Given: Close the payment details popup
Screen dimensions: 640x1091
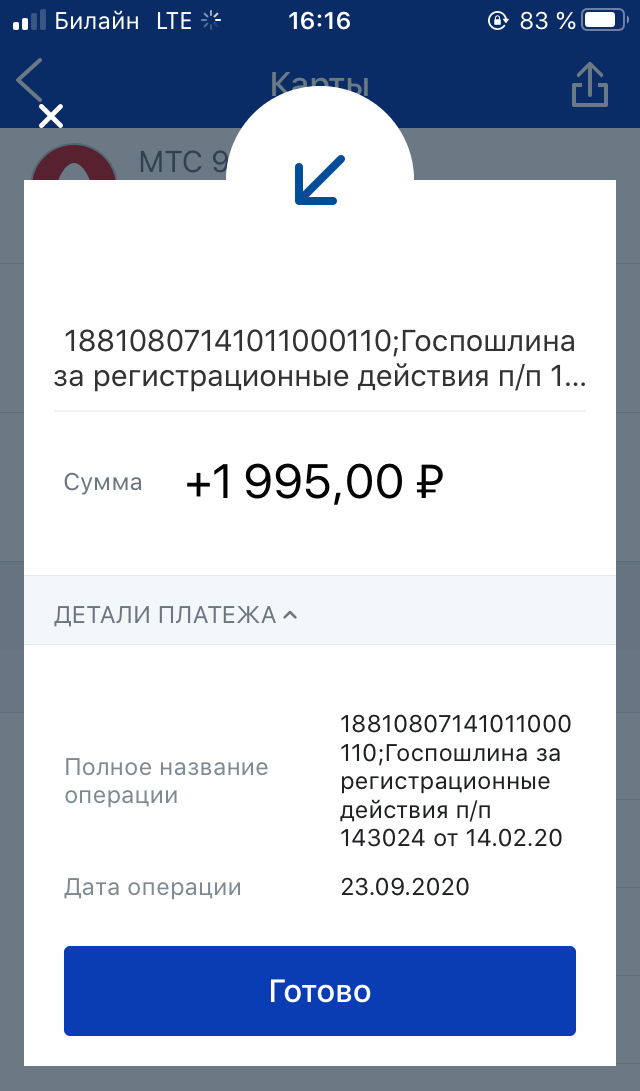Looking at the screenshot, I should click(x=51, y=116).
